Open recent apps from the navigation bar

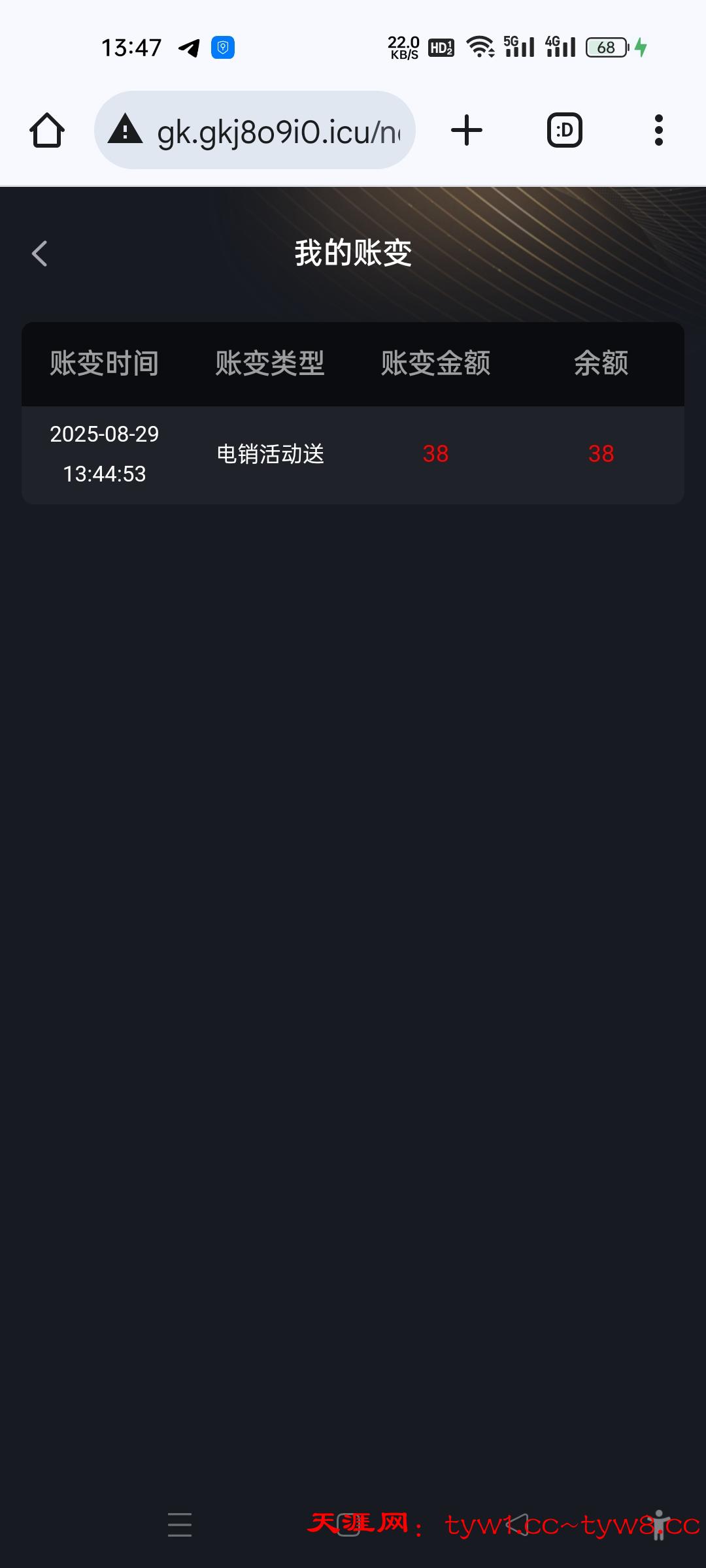coord(180,1524)
